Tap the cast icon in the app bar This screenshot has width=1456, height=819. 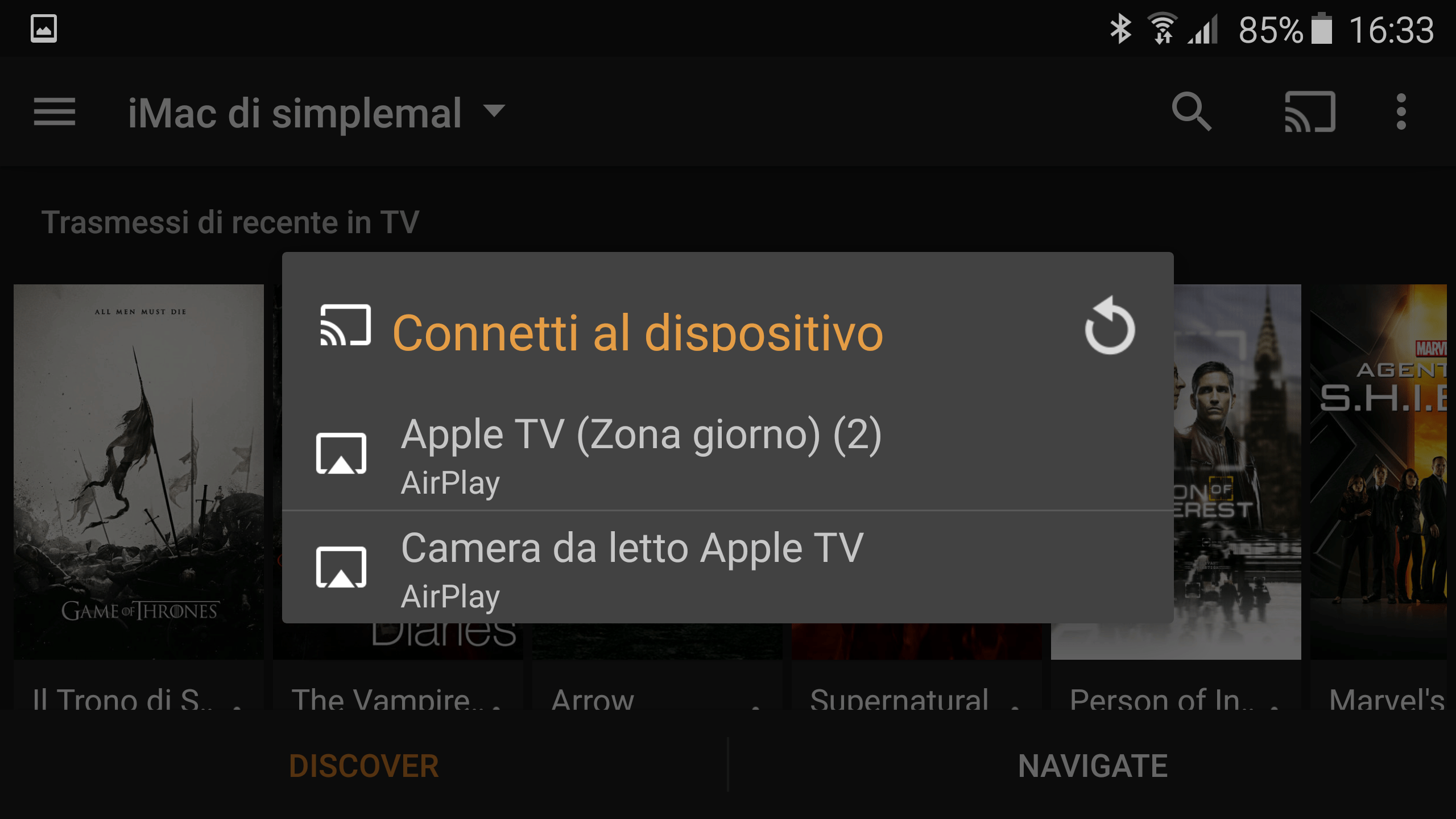pyautogui.click(x=1310, y=111)
